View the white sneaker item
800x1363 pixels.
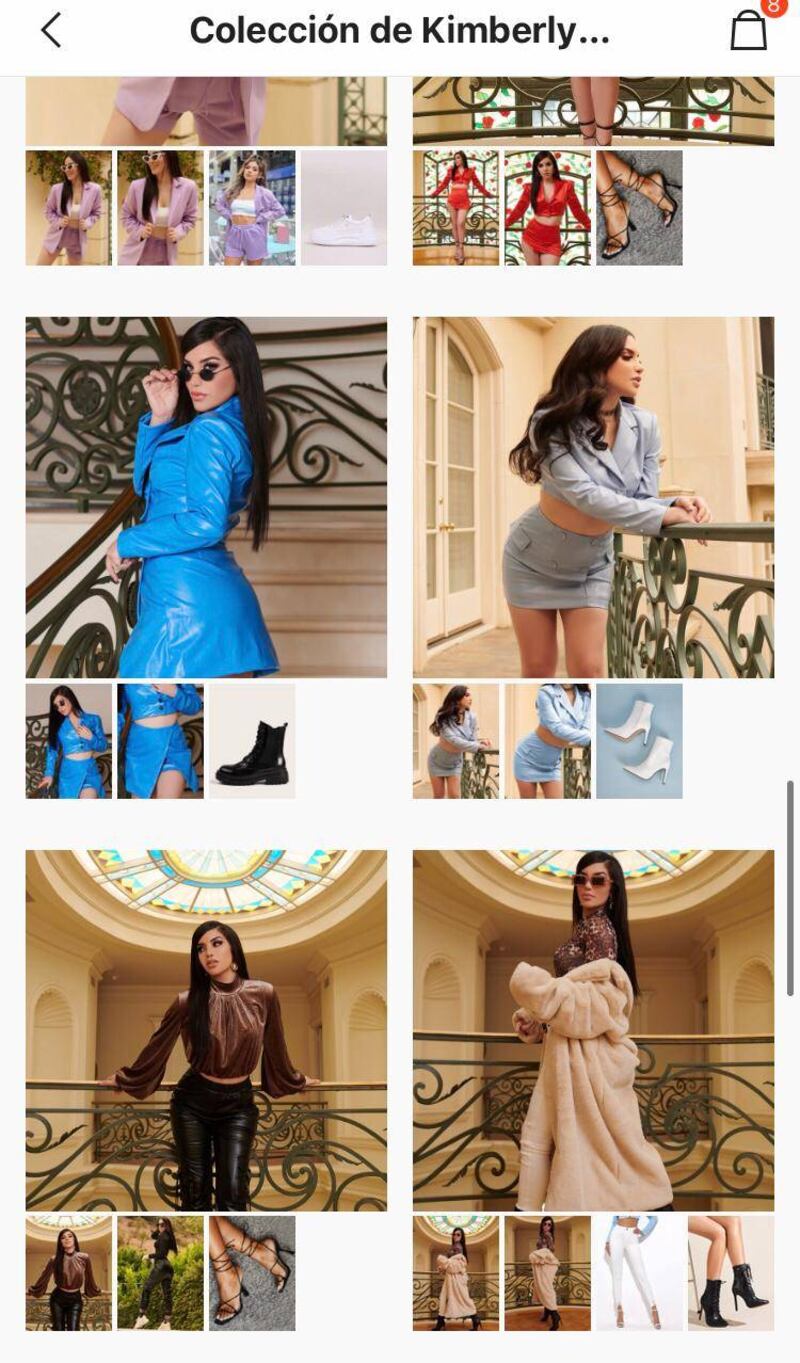coord(344,208)
